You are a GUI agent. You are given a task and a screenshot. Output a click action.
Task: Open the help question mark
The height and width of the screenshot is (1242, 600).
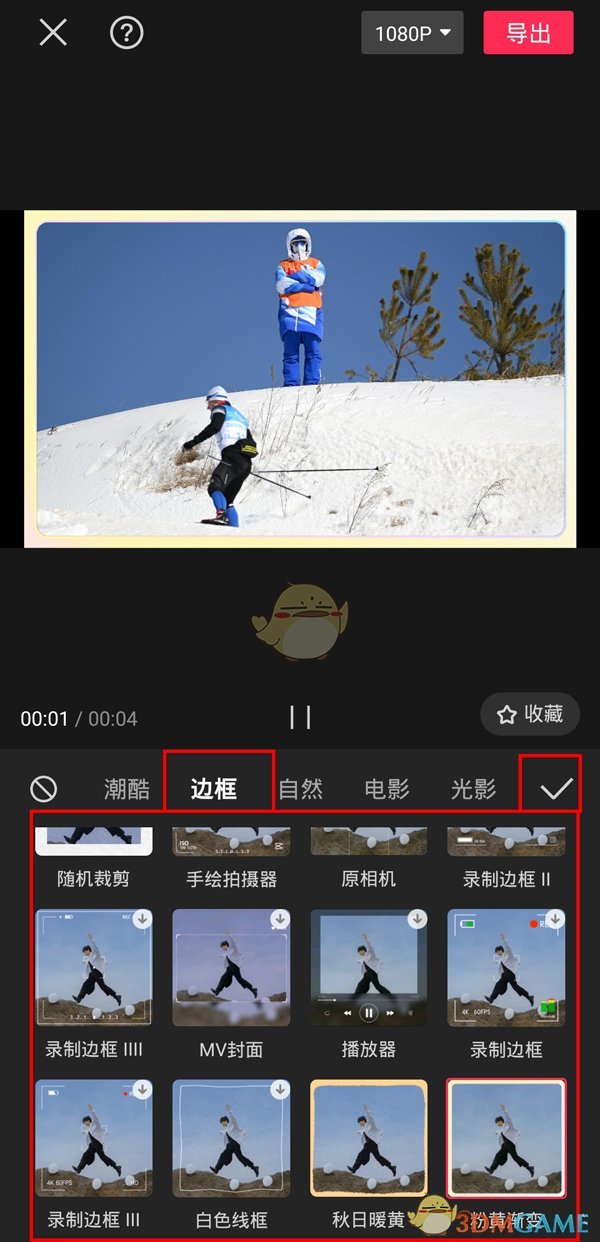click(127, 33)
